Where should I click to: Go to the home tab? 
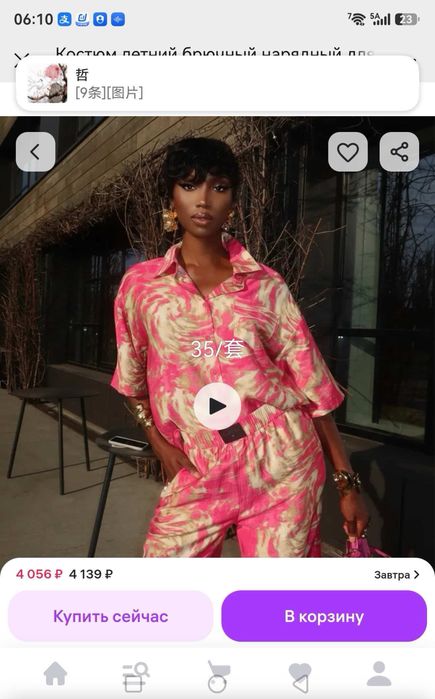55,674
